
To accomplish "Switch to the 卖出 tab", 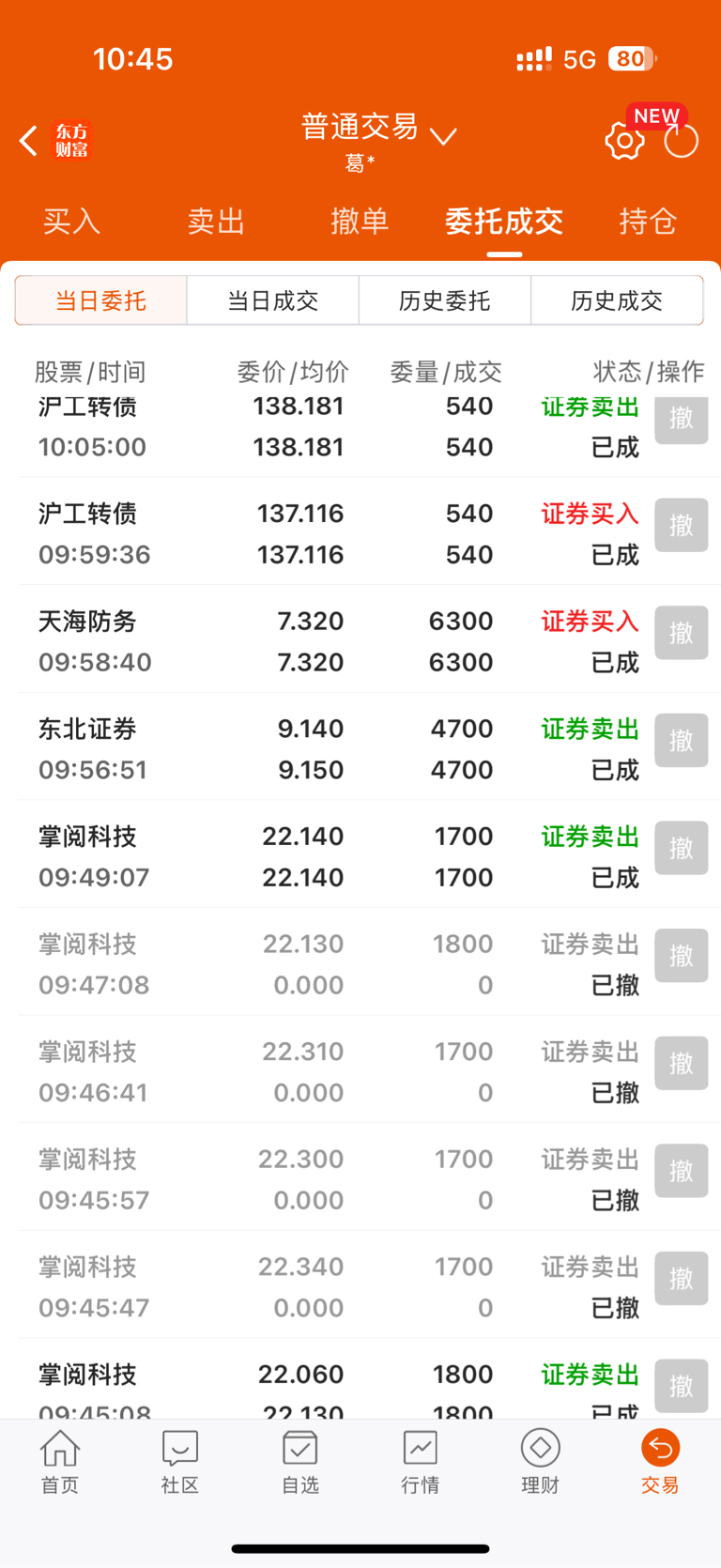I will pyautogui.click(x=216, y=222).
